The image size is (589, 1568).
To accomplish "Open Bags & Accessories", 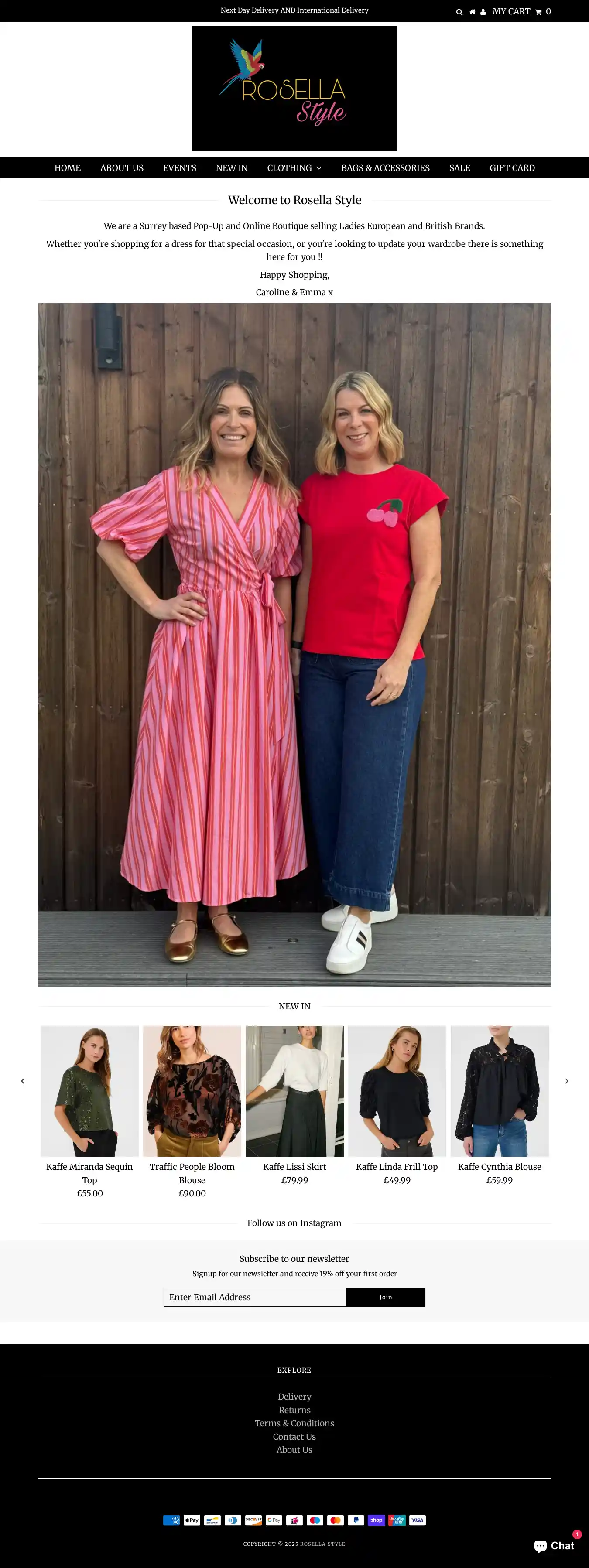I will point(385,168).
